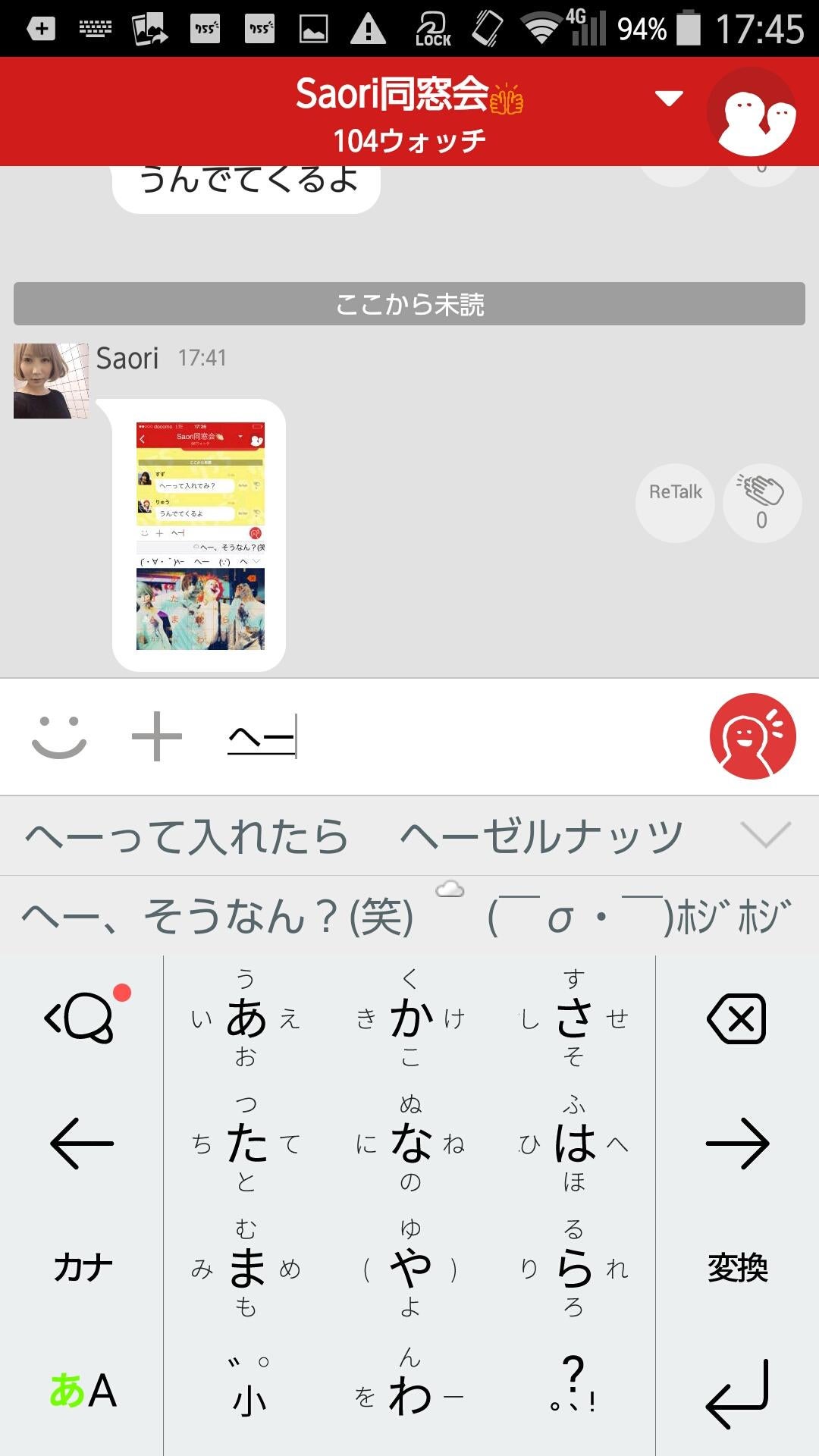819x1456 pixels.
Task: Insert the emoticon (￣σ・￣)ﾎｼﾞﾎｼﾞ
Action: point(639,917)
